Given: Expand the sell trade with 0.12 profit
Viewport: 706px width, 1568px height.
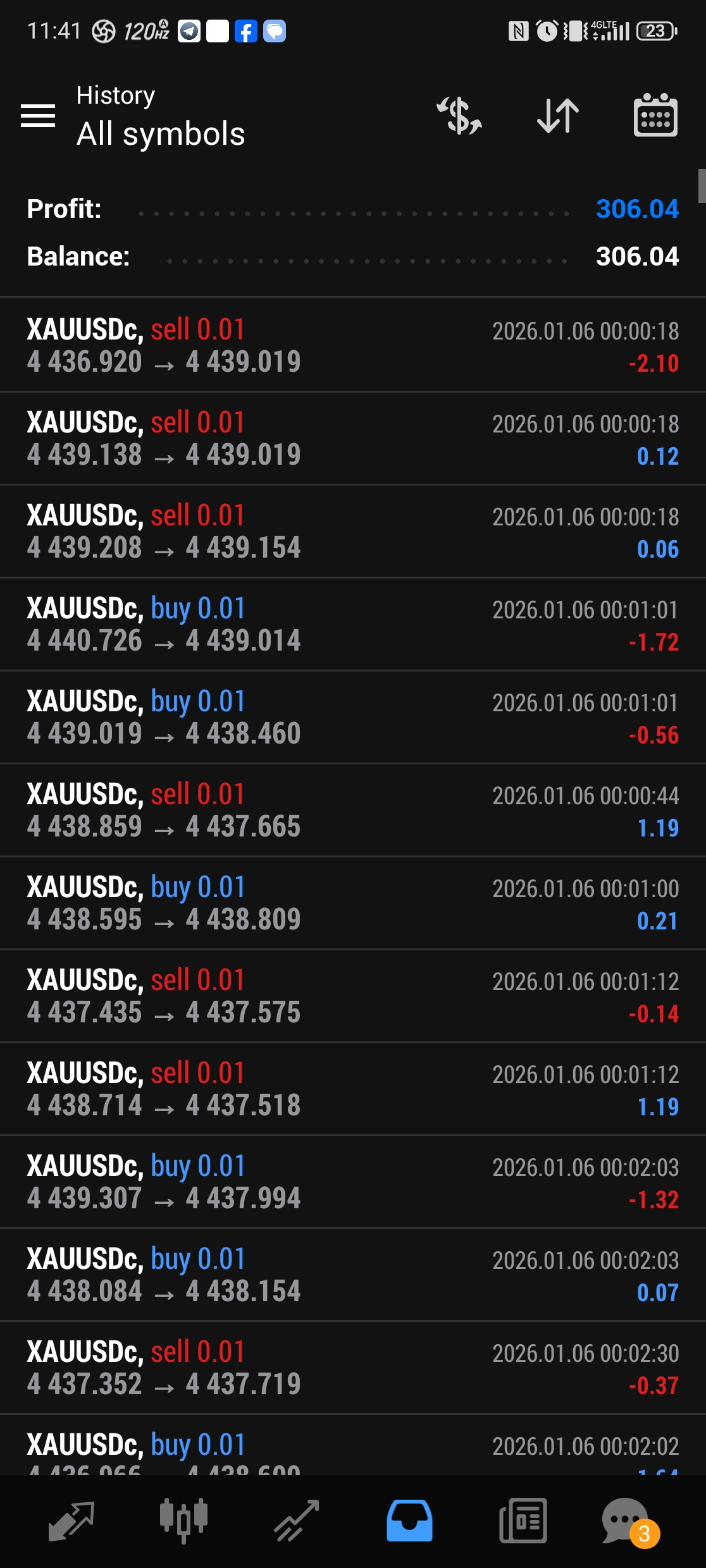Looking at the screenshot, I should (352, 438).
